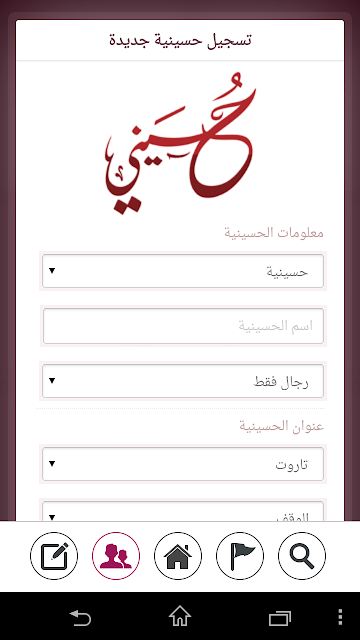360x640 pixels.
Task: Tap the system back button
Action: click(x=80, y=617)
